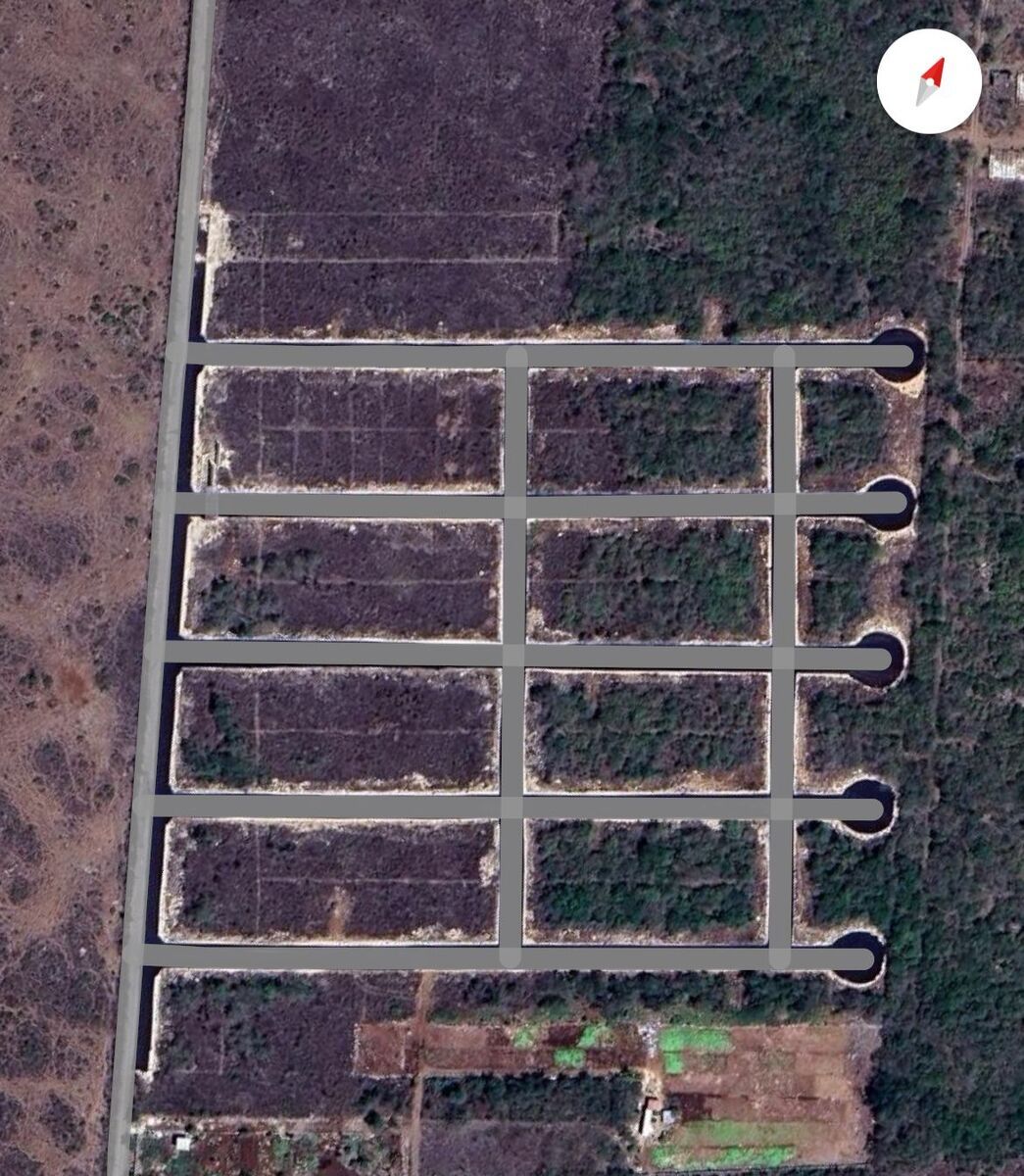Tap the compass to reset map orientation
The width and height of the screenshot is (1024, 1176).
[x=928, y=81]
